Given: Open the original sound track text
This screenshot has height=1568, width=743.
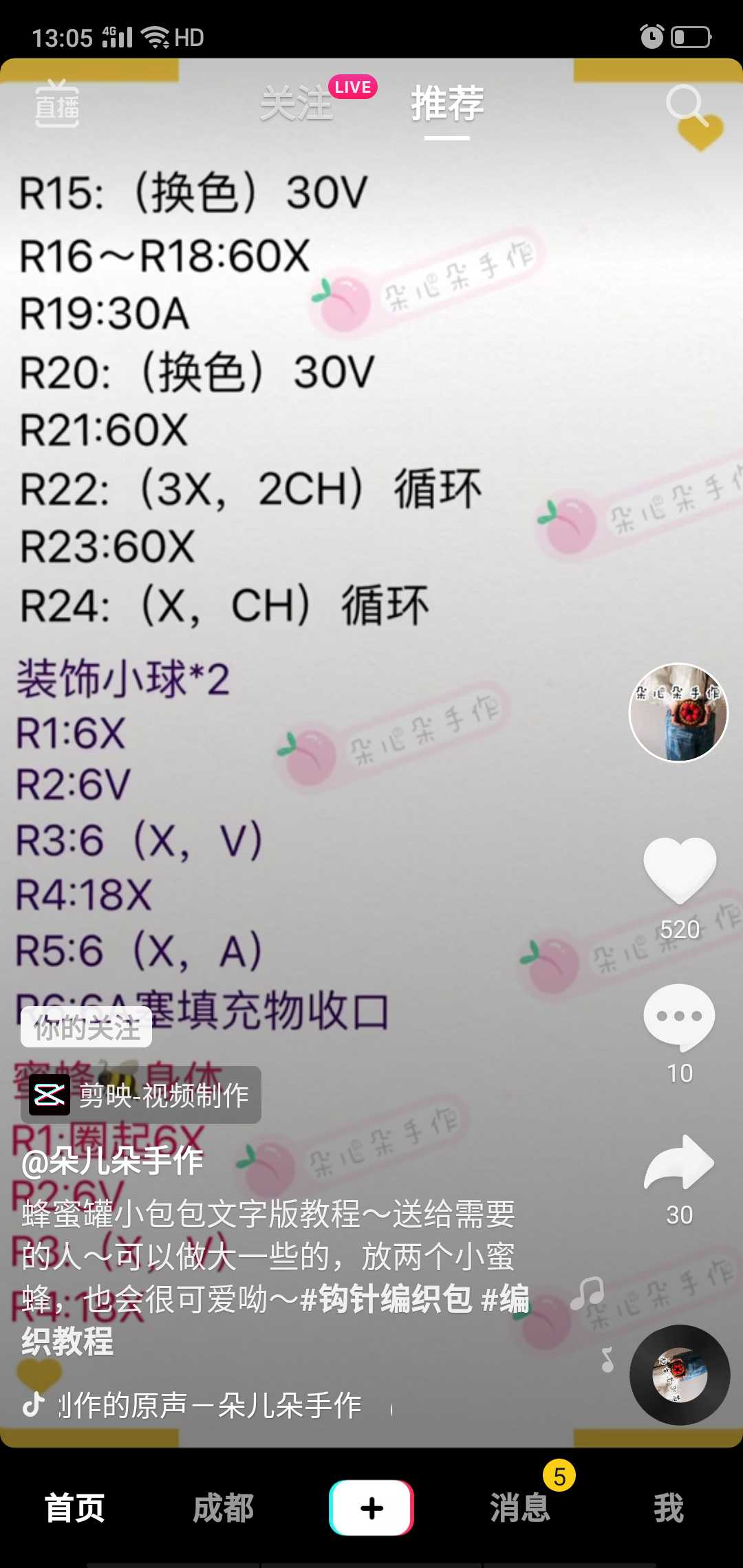Looking at the screenshot, I should pyautogui.click(x=210, y=1405).
